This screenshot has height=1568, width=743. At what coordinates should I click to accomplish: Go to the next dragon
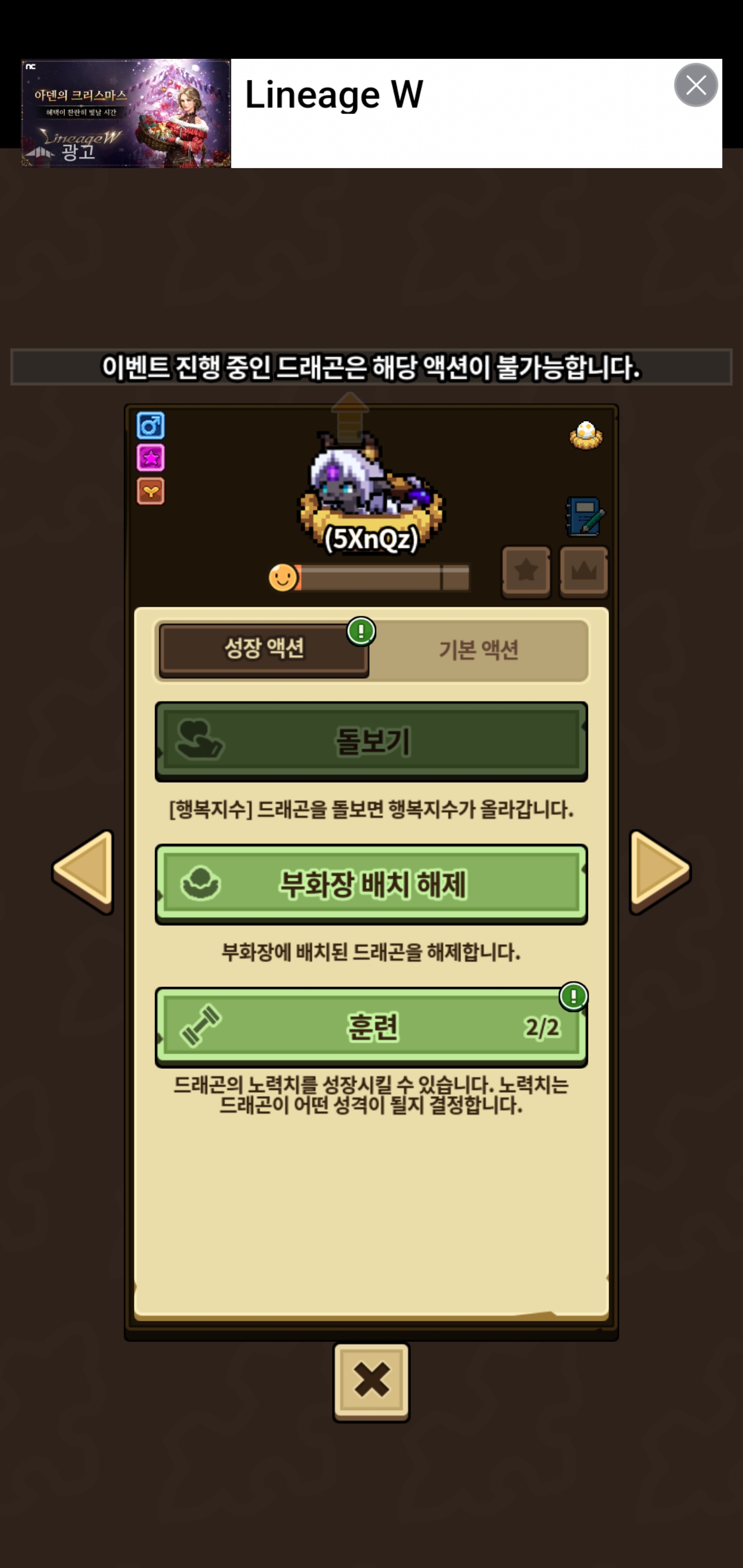659,871
